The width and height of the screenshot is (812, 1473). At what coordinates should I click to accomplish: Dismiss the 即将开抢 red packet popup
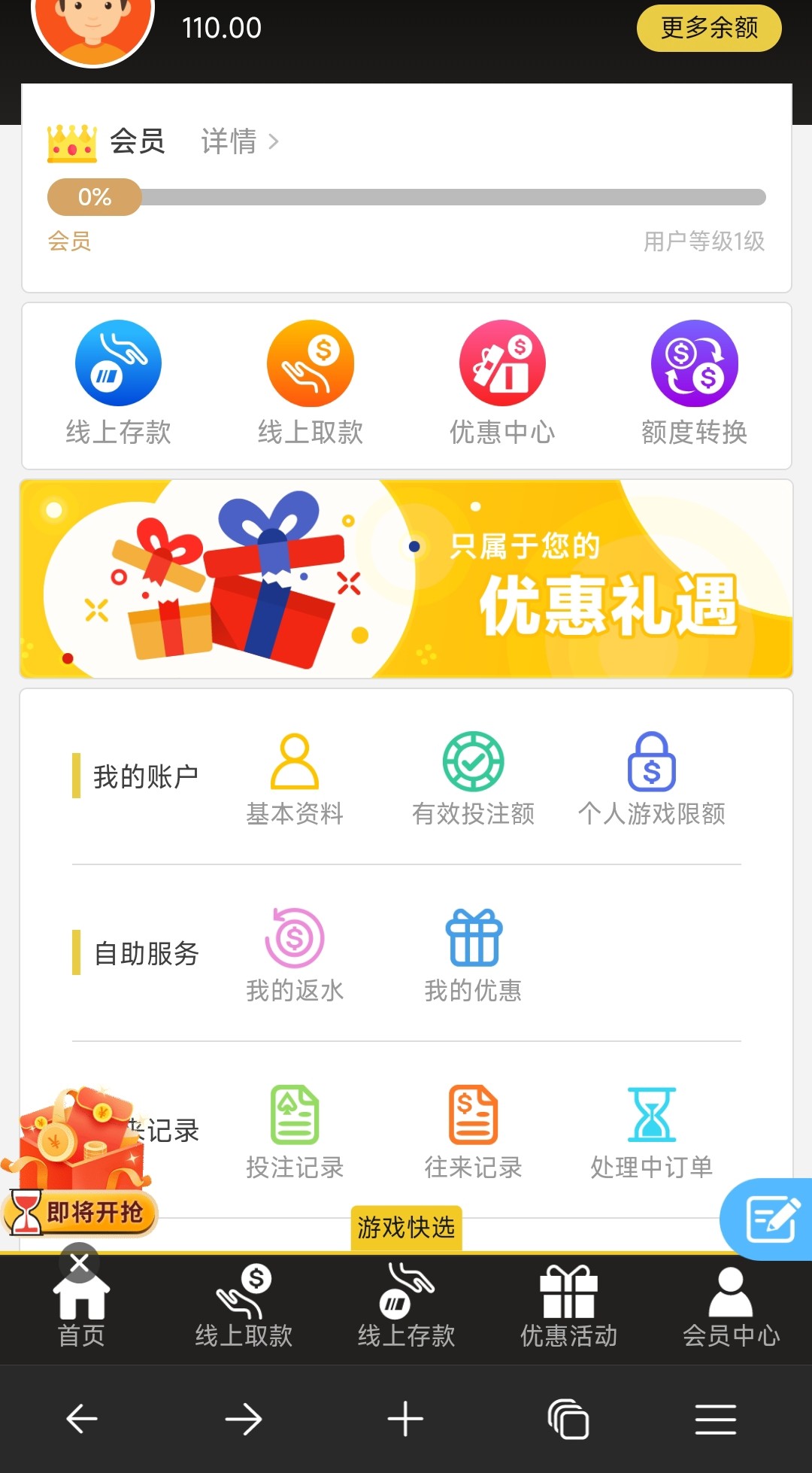pyautogui.click(x=79, y=1263)
